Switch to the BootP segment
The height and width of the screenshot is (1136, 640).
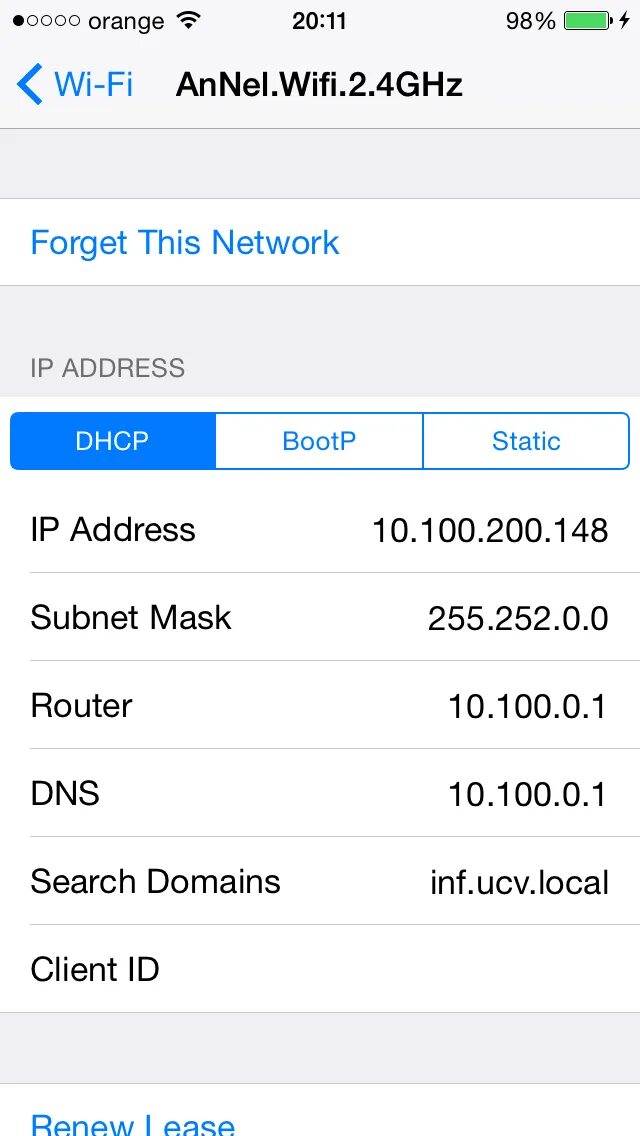(x=319, y=440)
